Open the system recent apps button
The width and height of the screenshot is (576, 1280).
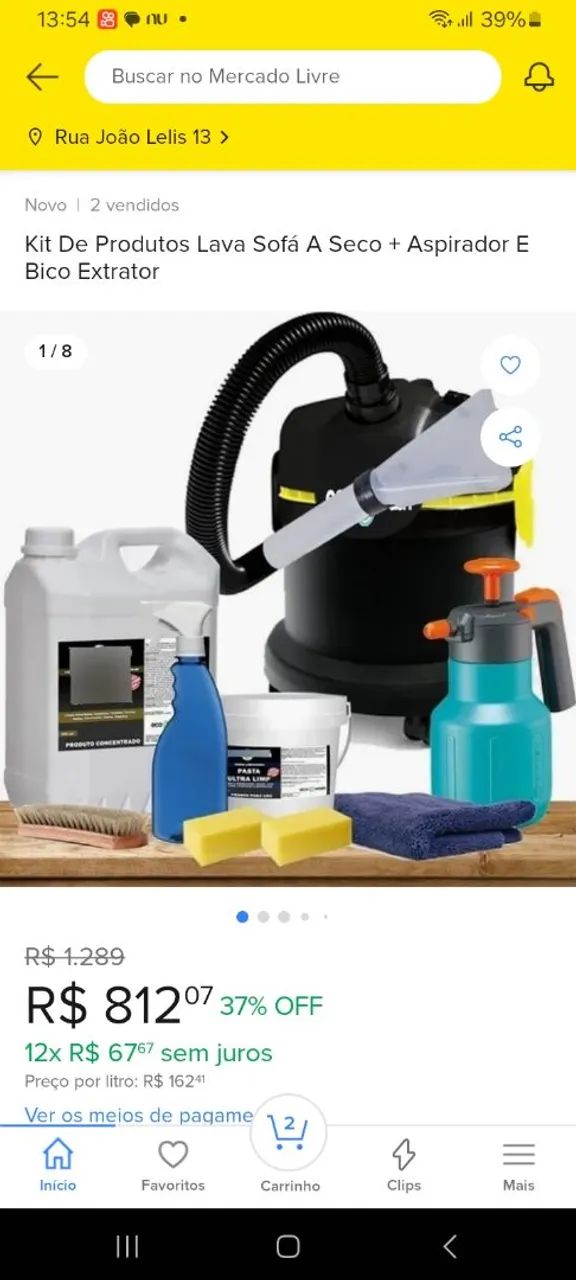[127, 1245]
